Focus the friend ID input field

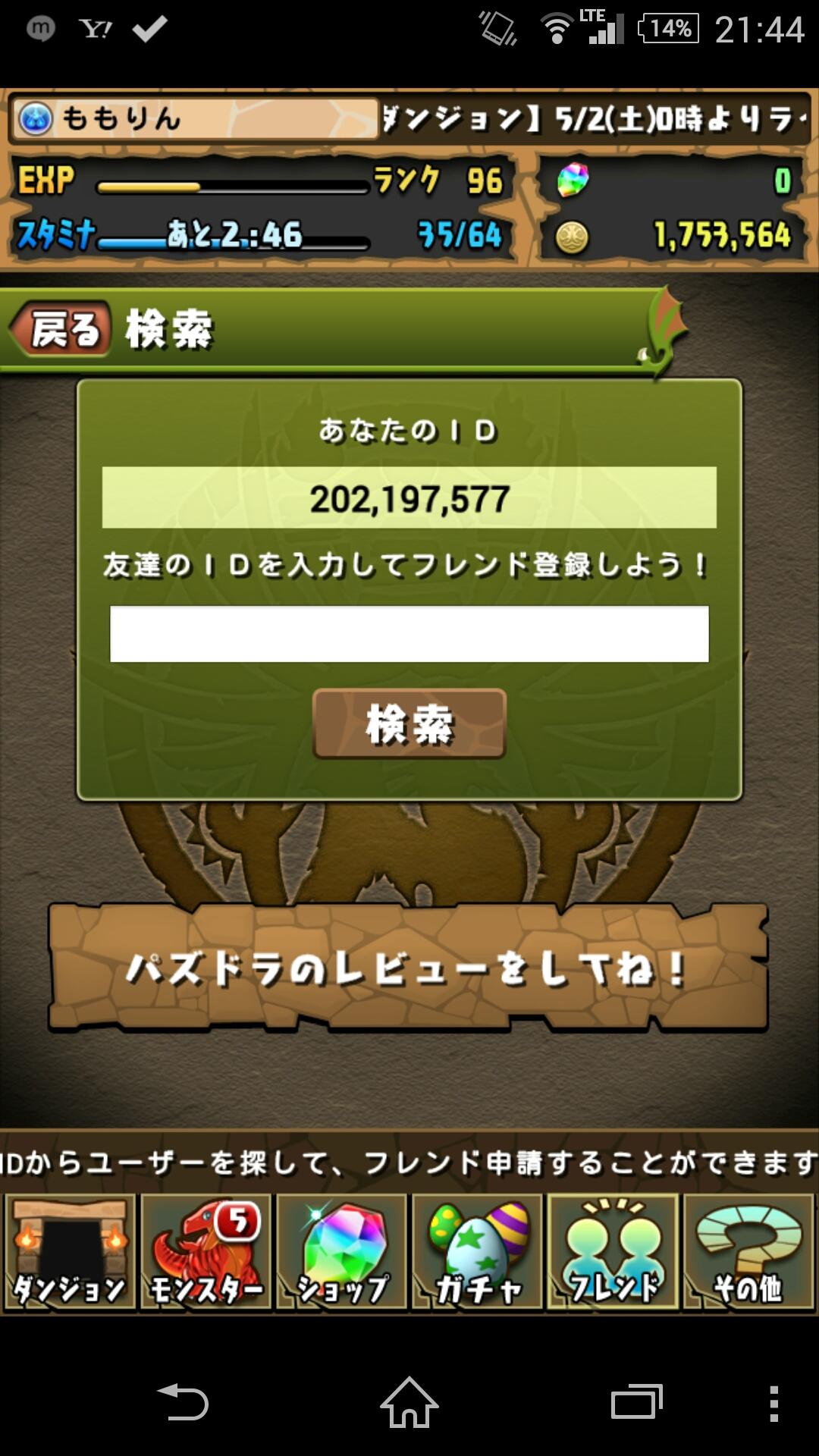click(409, 634)
